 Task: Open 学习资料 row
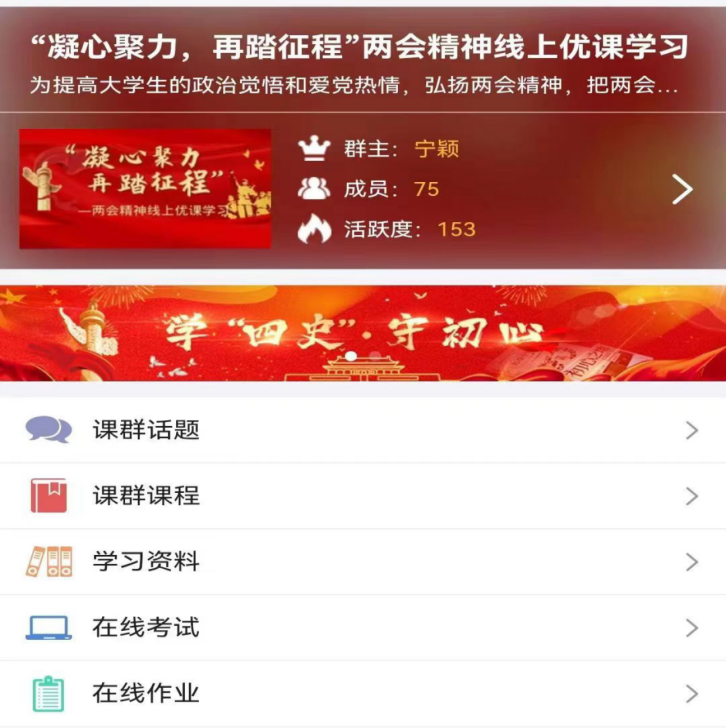click(x=363, y=562)
